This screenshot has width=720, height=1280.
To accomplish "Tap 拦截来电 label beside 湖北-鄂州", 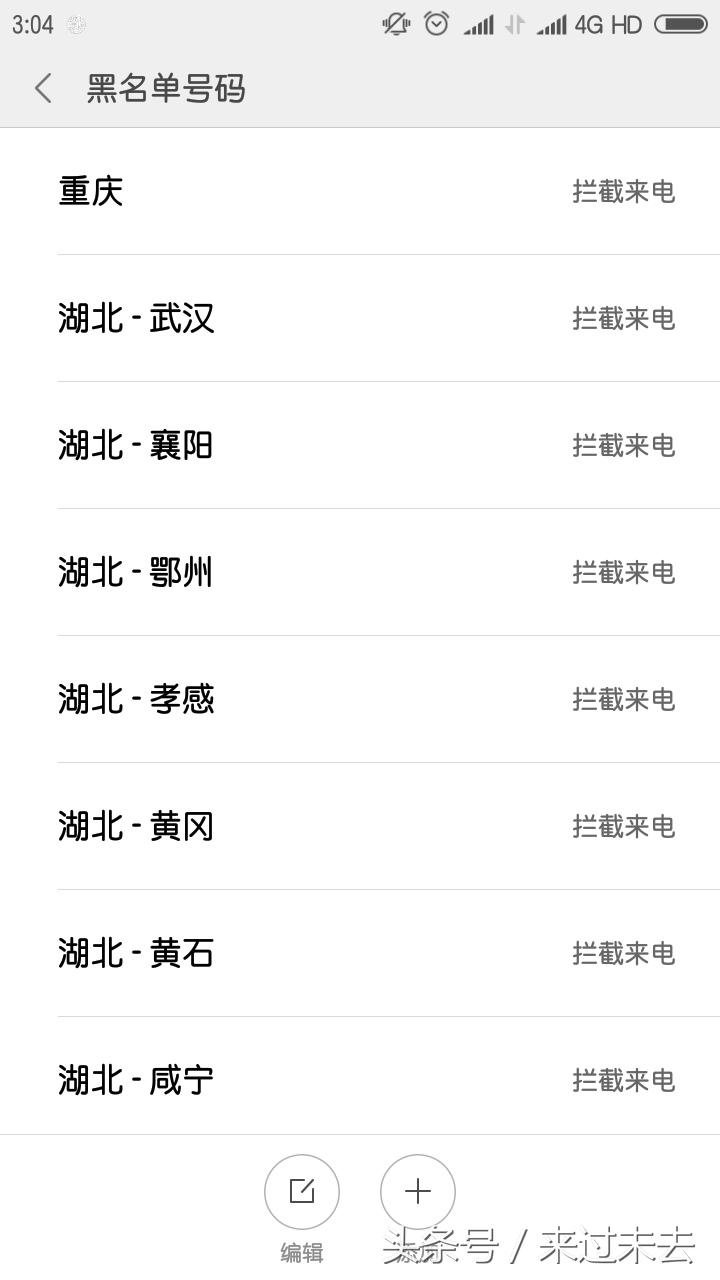I will tap(623, 572).
